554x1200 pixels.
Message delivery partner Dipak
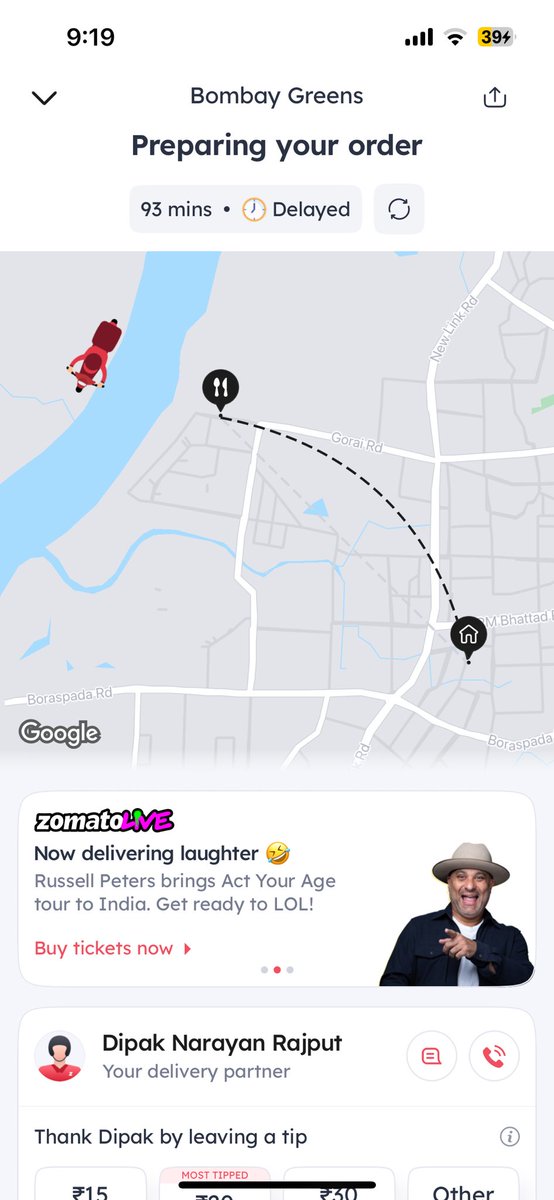(x=432, y=1056)
